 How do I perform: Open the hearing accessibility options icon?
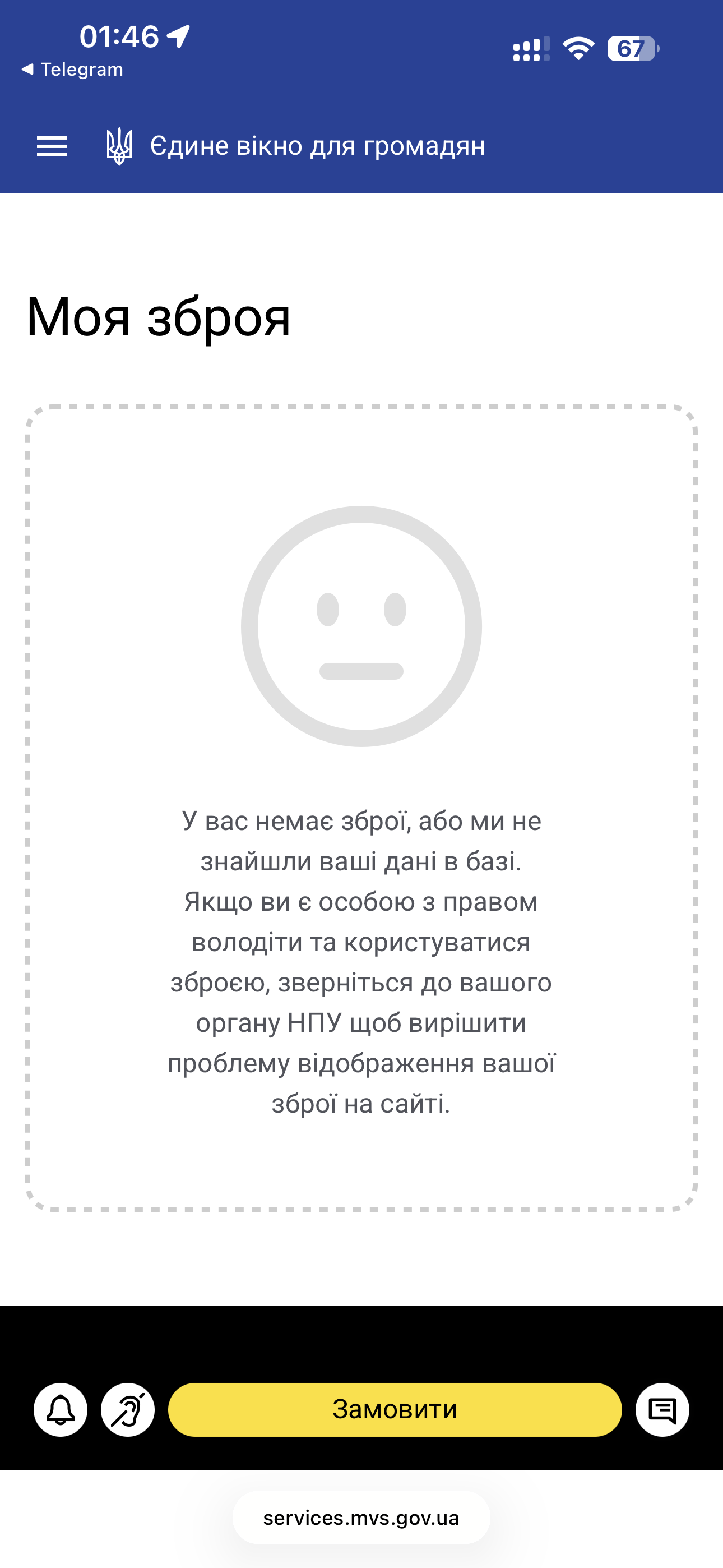click(x=128, y=1410)
